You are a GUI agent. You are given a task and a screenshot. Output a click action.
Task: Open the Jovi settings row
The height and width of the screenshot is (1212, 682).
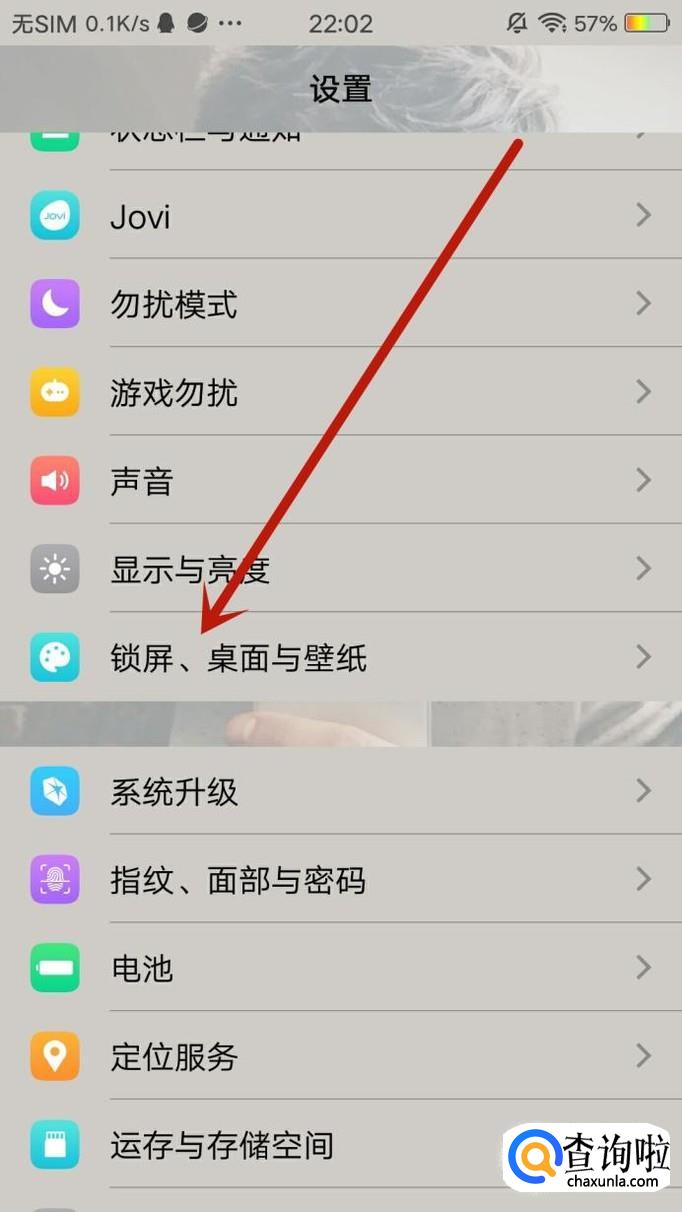click(340, 216)
